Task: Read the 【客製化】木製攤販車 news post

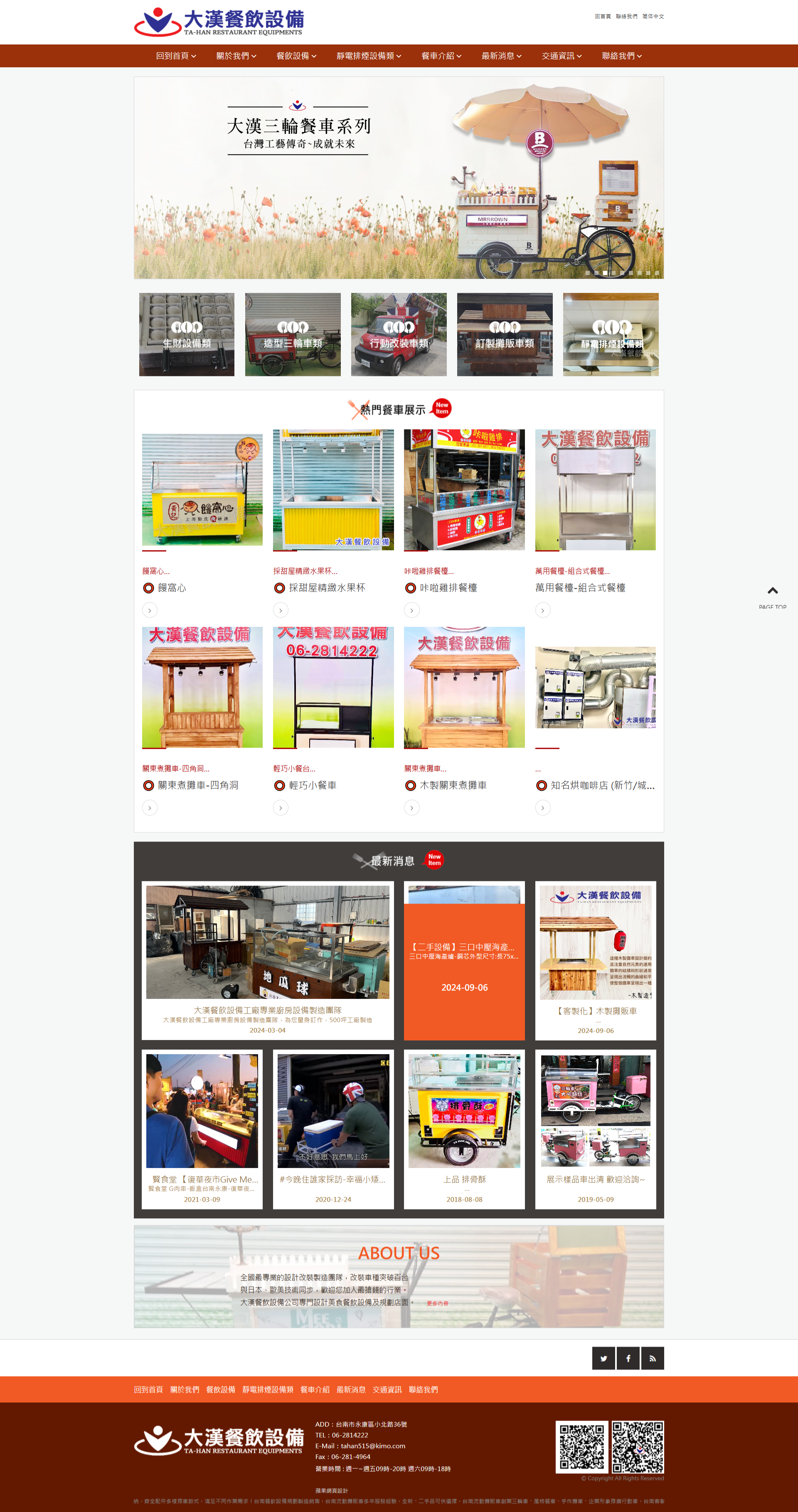Action: click(x=596, y=1011)
